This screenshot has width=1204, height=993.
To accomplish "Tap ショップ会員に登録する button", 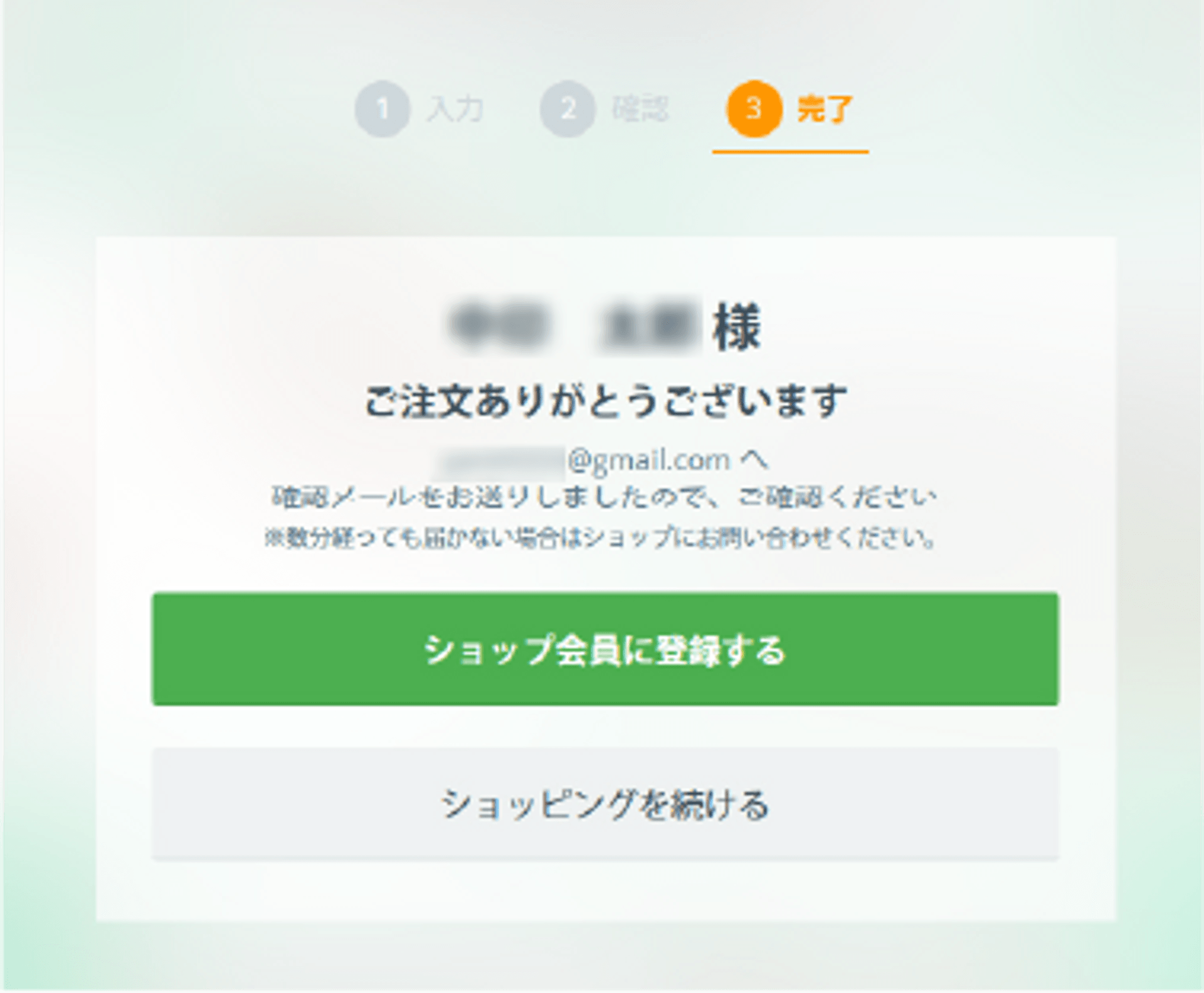I will click(x=605, y=649).
